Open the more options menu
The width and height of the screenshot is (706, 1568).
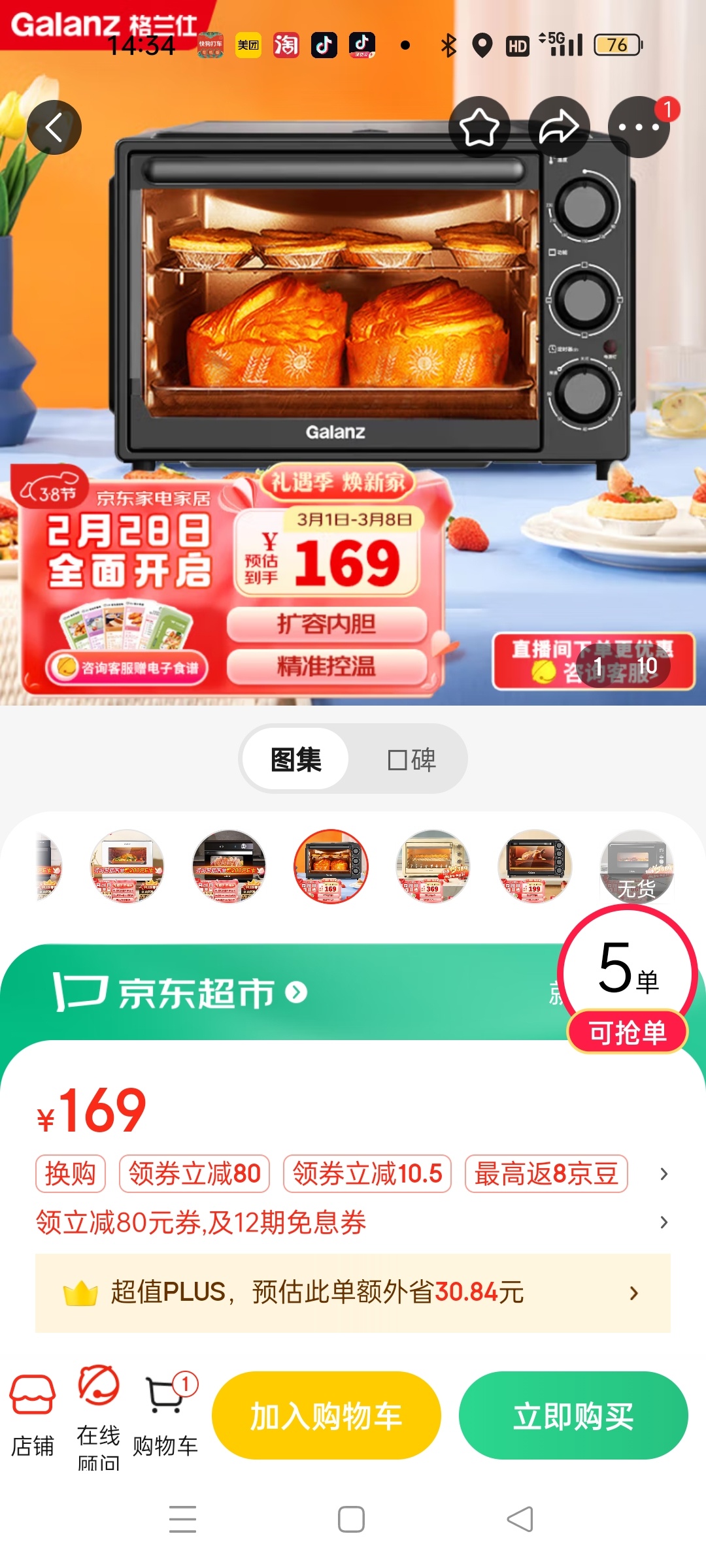tap(639, 127)
